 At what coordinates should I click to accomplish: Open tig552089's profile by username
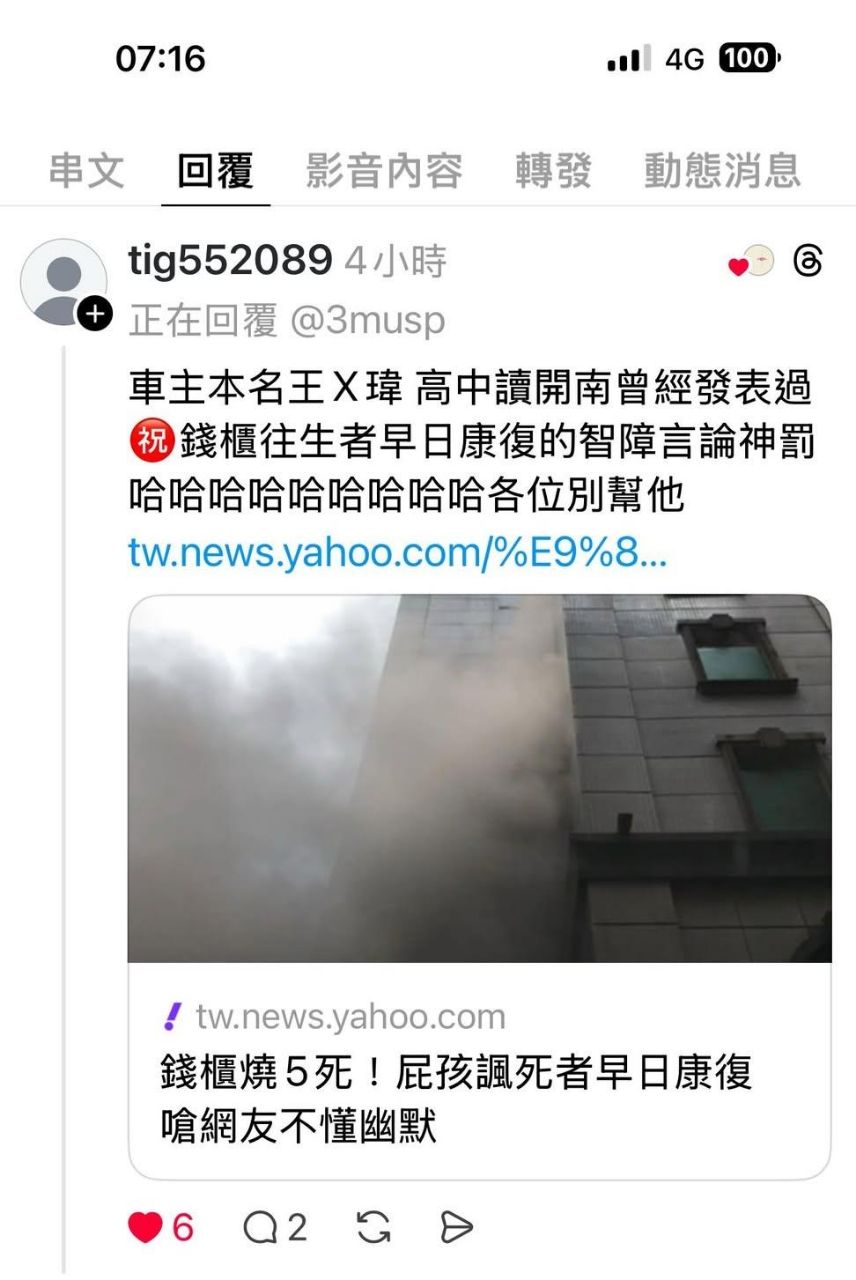(230, 262)
